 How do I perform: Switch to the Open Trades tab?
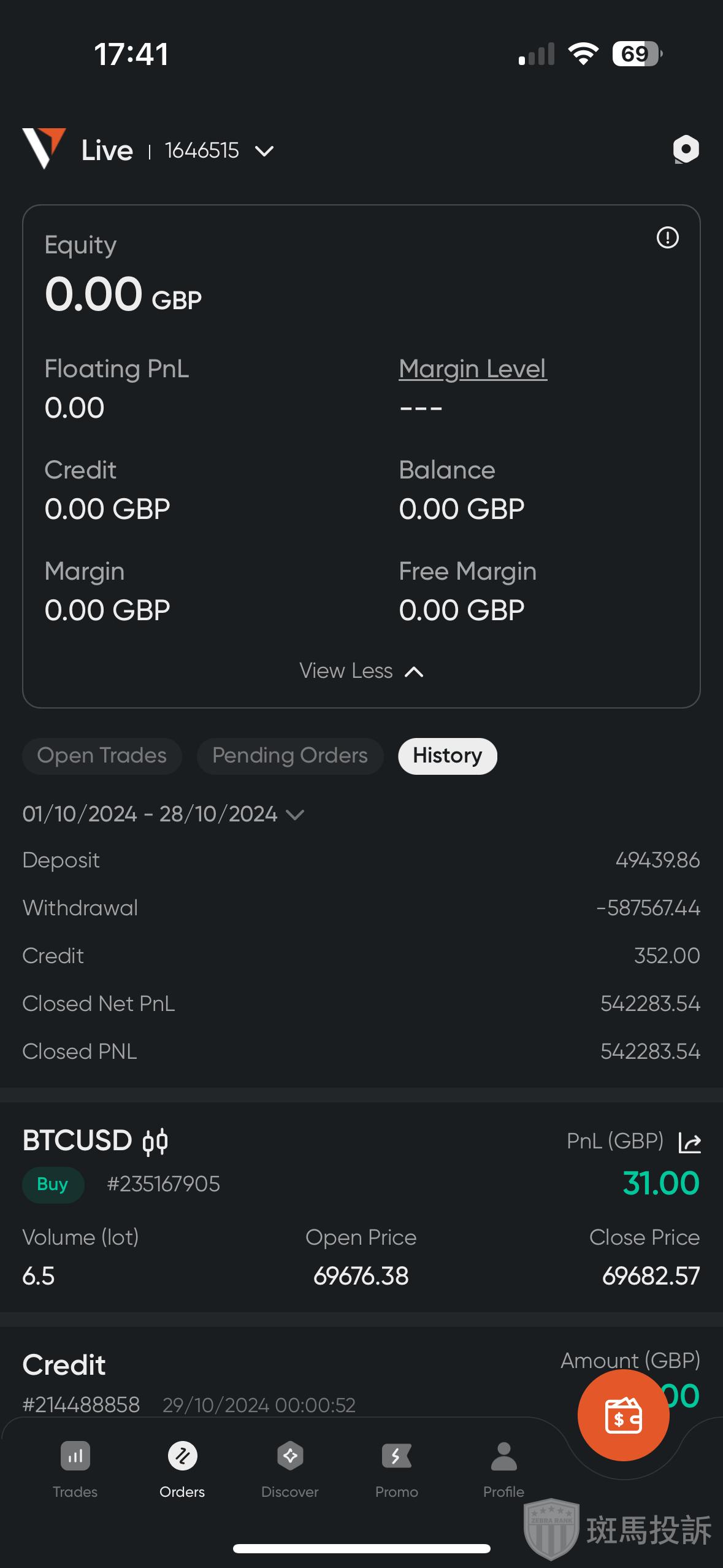102,756
